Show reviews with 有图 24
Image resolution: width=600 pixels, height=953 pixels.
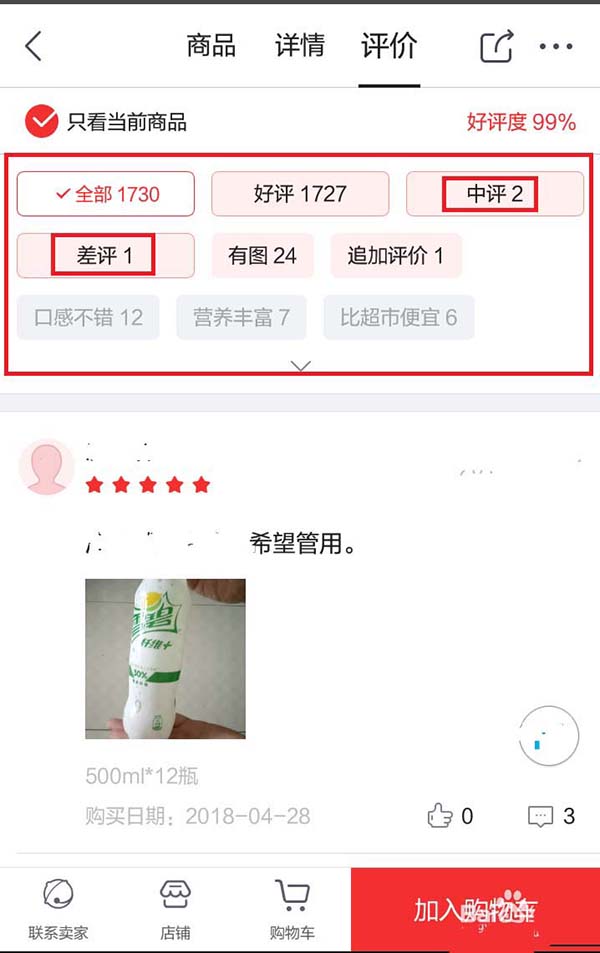[262, 255]
